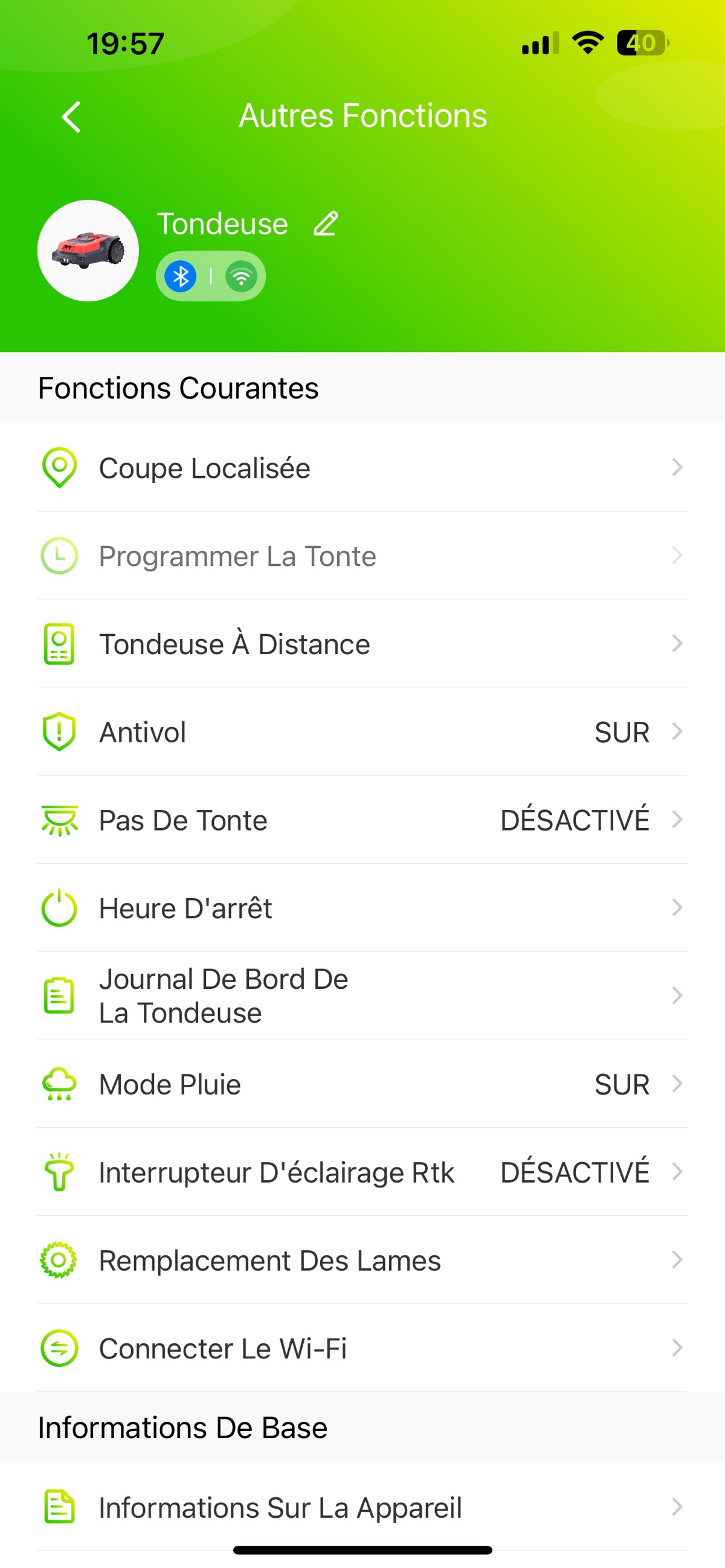Open Coupe Localisée
Screen dimensions: 725x1568
(x=362, y=468)
